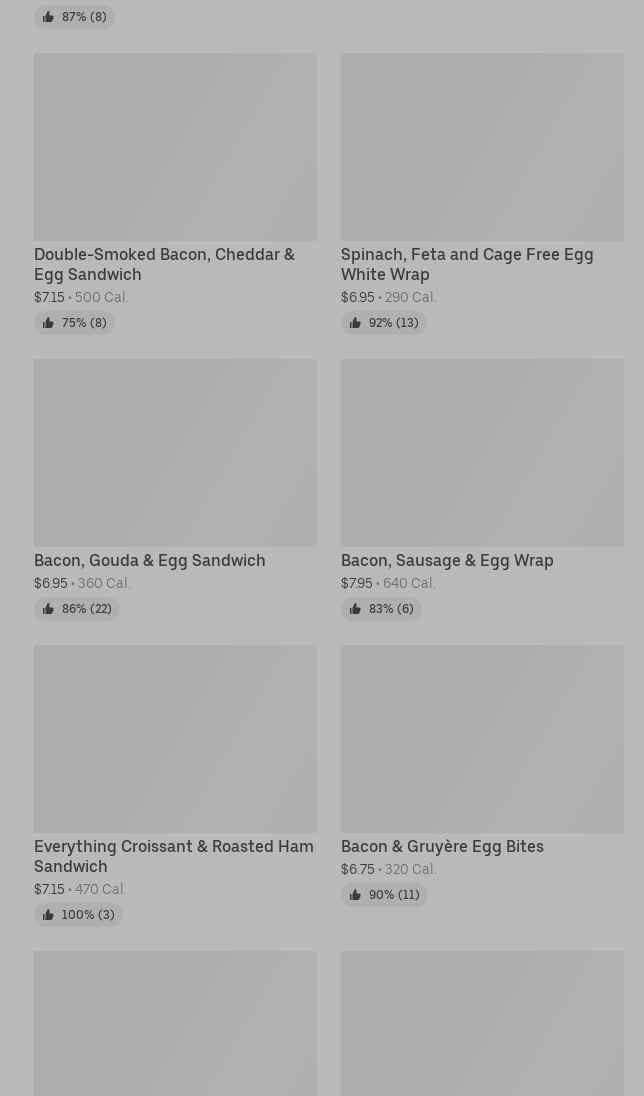Choose Everything Croissant & Roasted Ham Sandwich
The image size is (644, 1096).
[175, 784]
